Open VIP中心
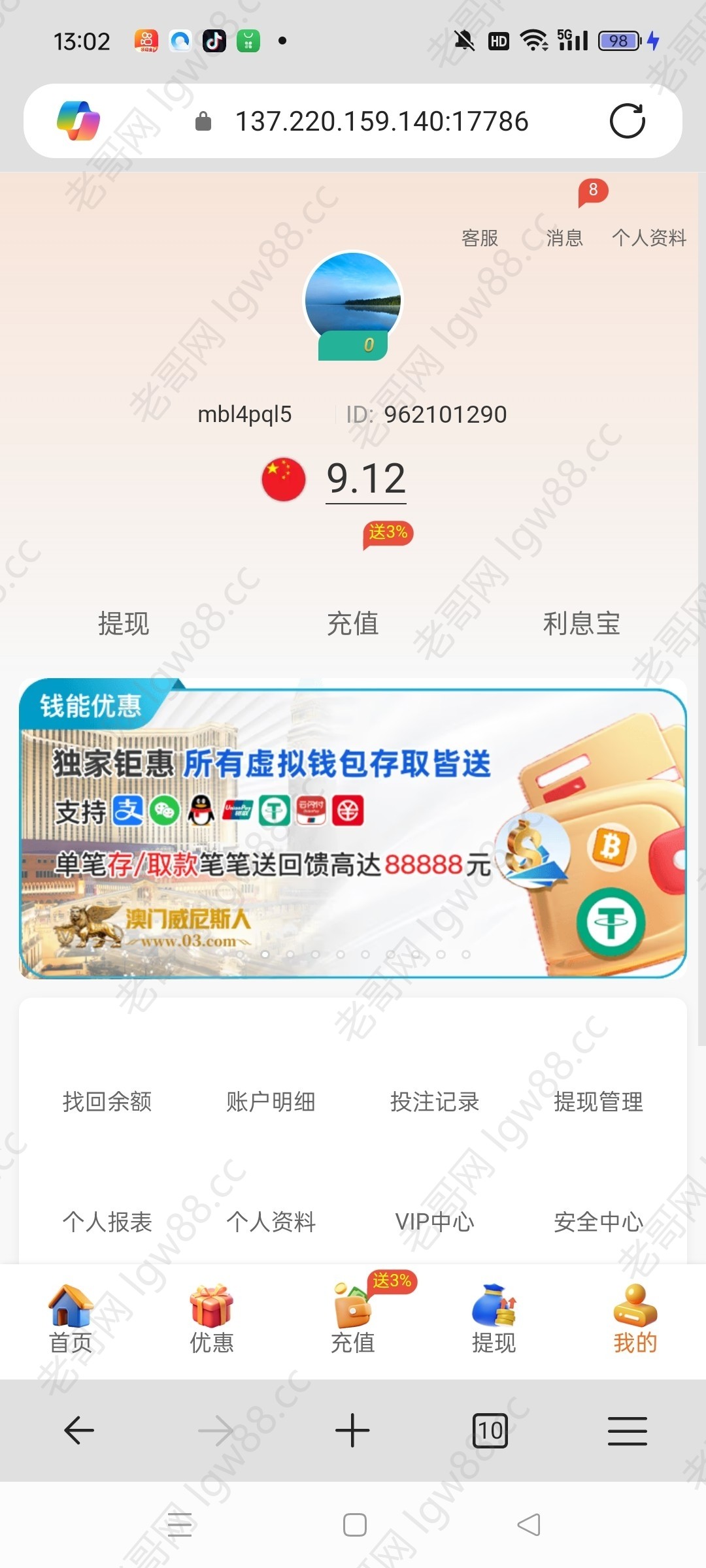The height and width of the screenshot is (1568, 706). [435, 1222]
